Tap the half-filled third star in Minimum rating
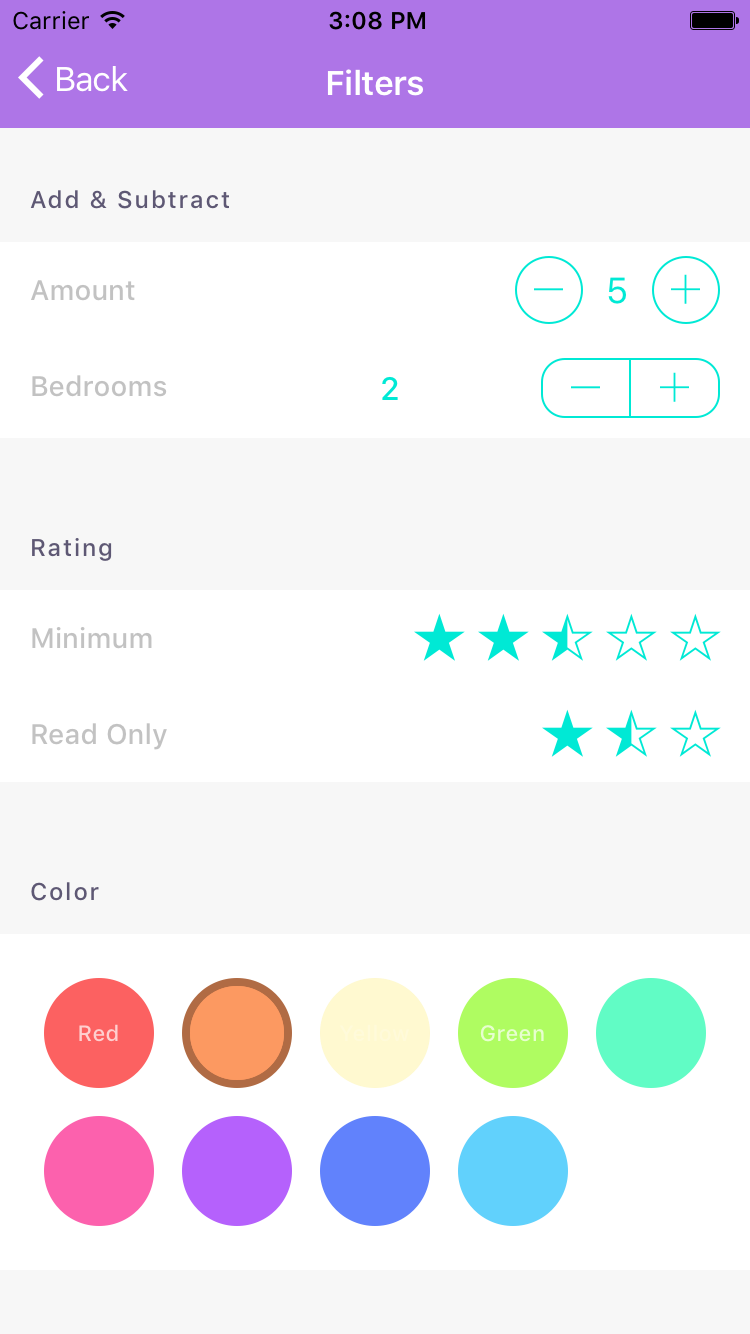The height and width of the screenshot is (1334, 750). tap(567, 638)
